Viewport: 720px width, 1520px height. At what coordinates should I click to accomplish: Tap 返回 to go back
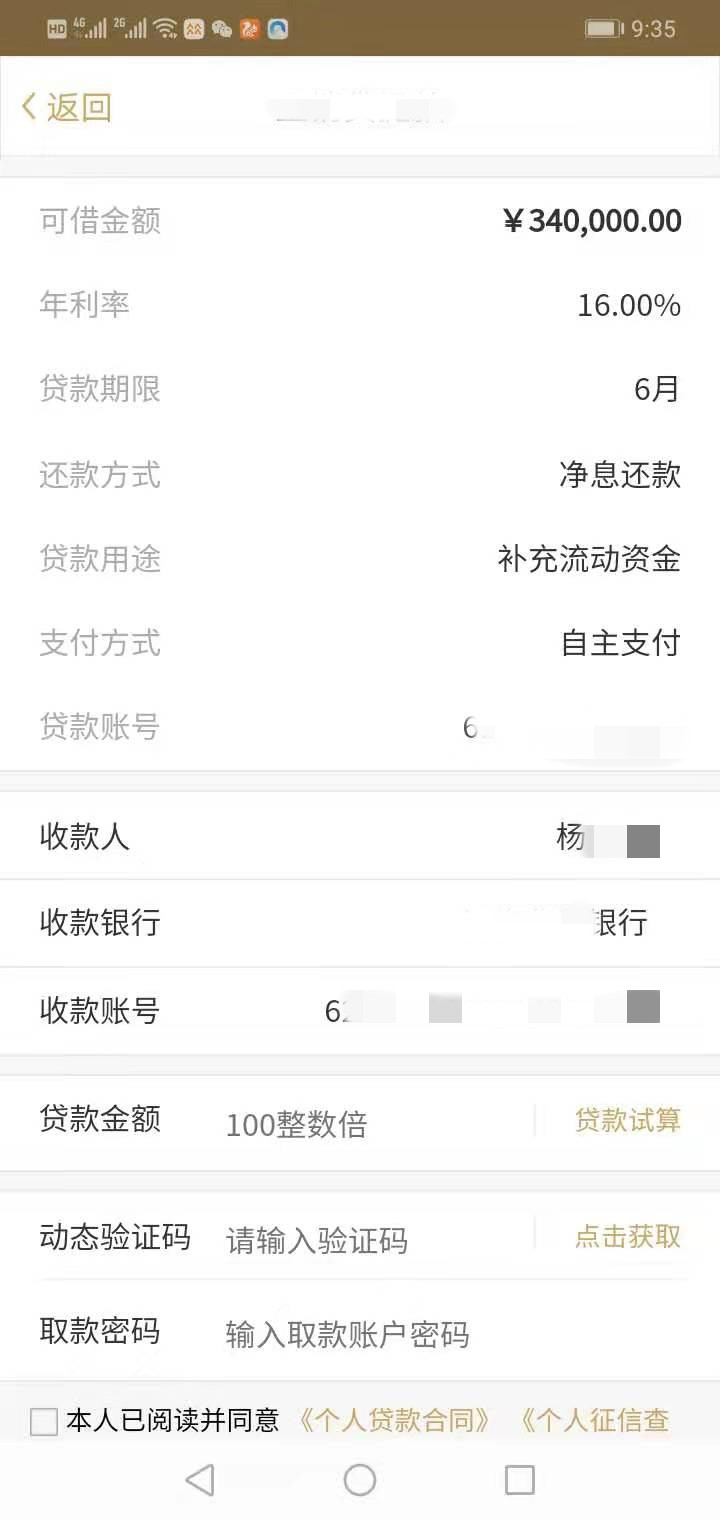66,107
